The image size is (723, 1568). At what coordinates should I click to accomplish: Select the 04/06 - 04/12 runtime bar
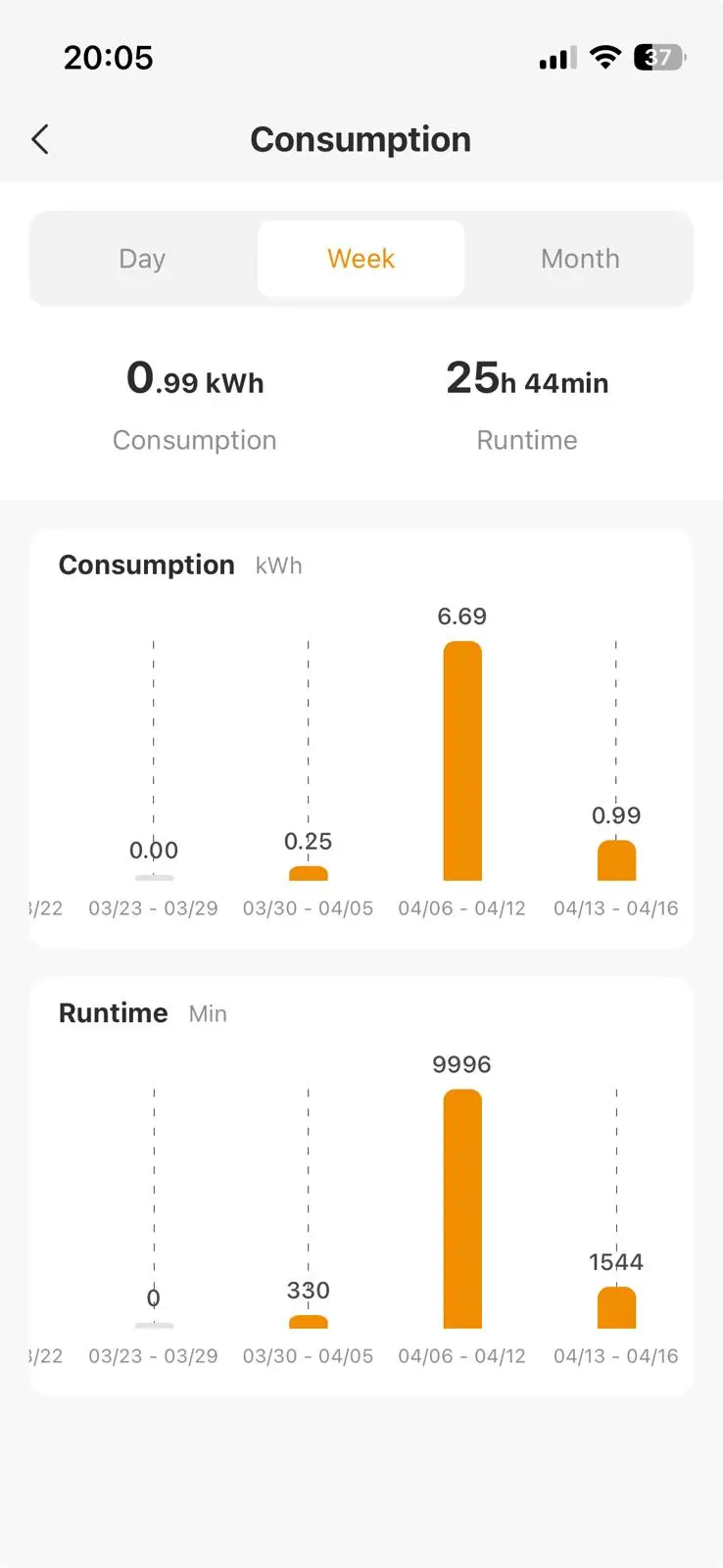tap(462, 1208)
